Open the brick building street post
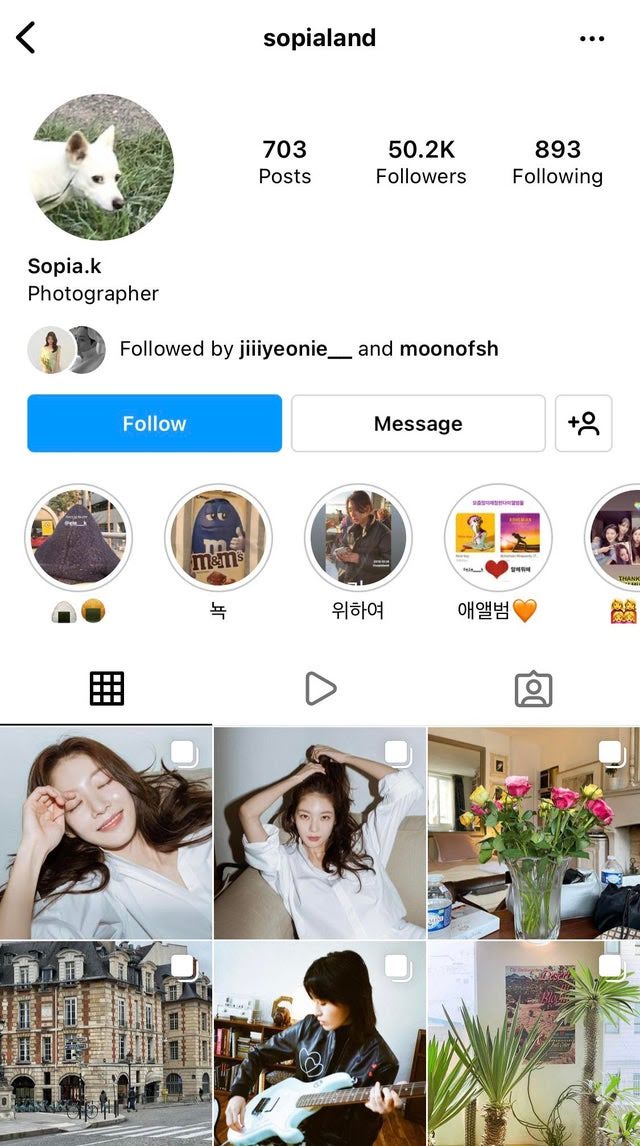The height and width of the screenshot is (1146, 640). (x=105, y=1043)
